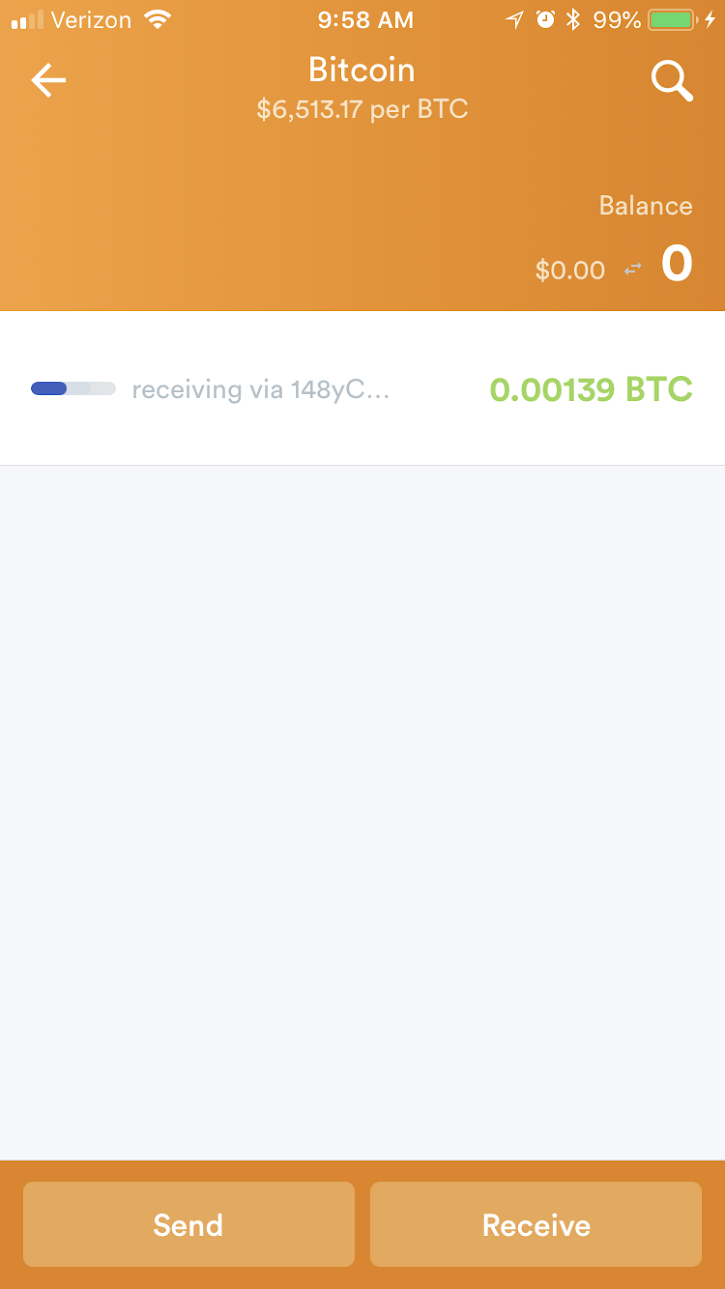
Task: Tap the Receive button
Action: point(536,1224)
